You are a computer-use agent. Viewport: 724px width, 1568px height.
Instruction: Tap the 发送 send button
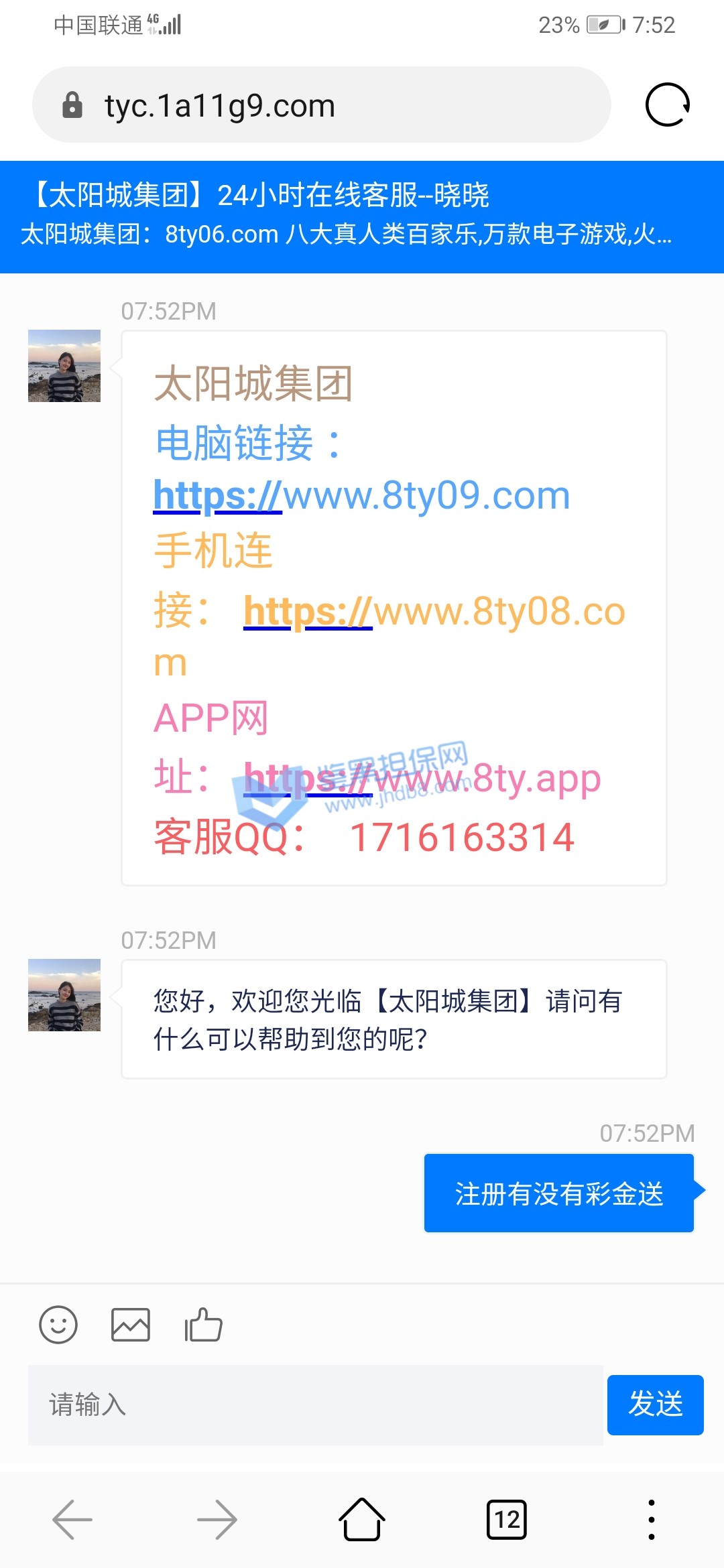point(655,1404)
